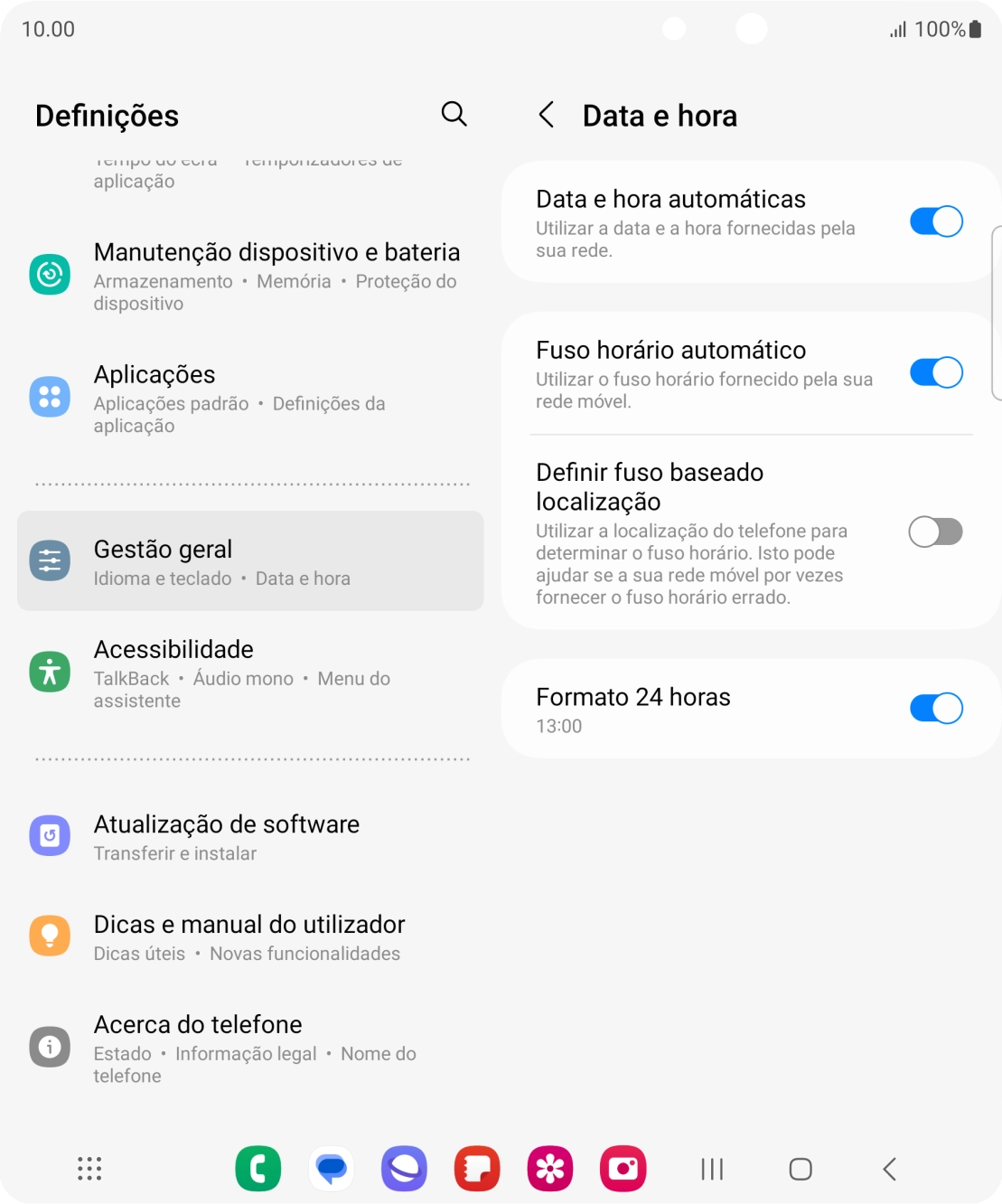1002x1204 pixels.
Task: Open the Phone app in the dock
Action: pyautogui.click(x=258, y=1168)
